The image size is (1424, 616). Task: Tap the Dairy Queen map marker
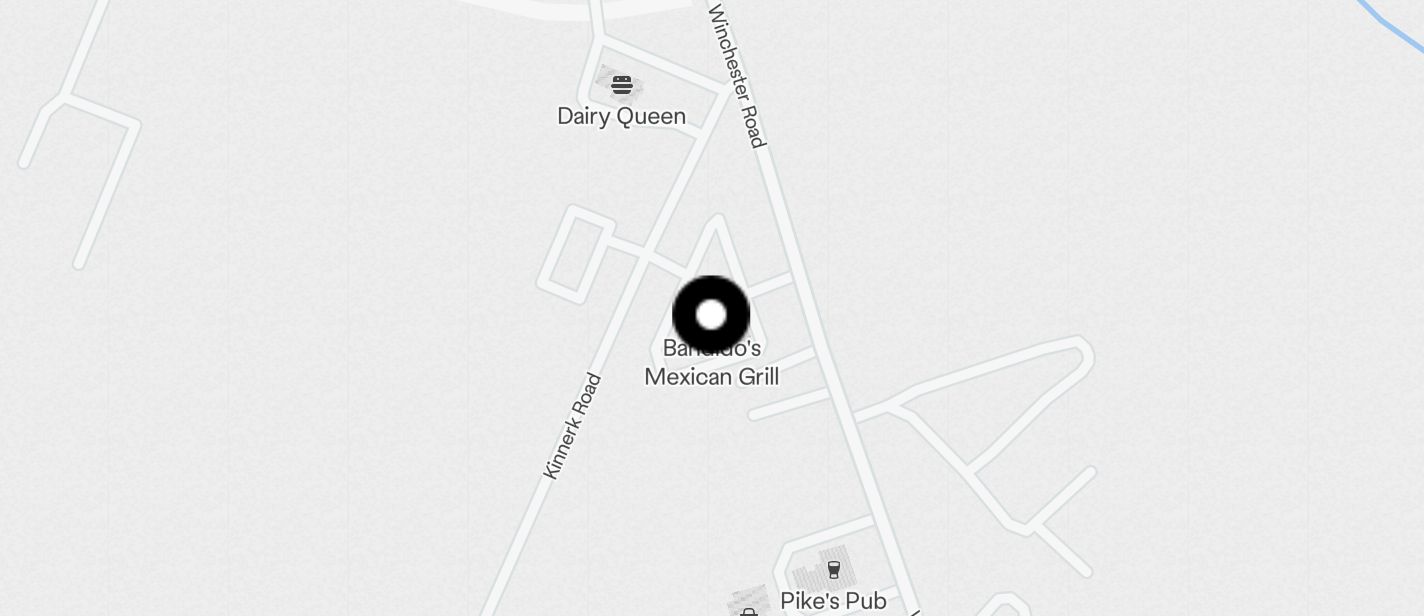tap(621, 86)
